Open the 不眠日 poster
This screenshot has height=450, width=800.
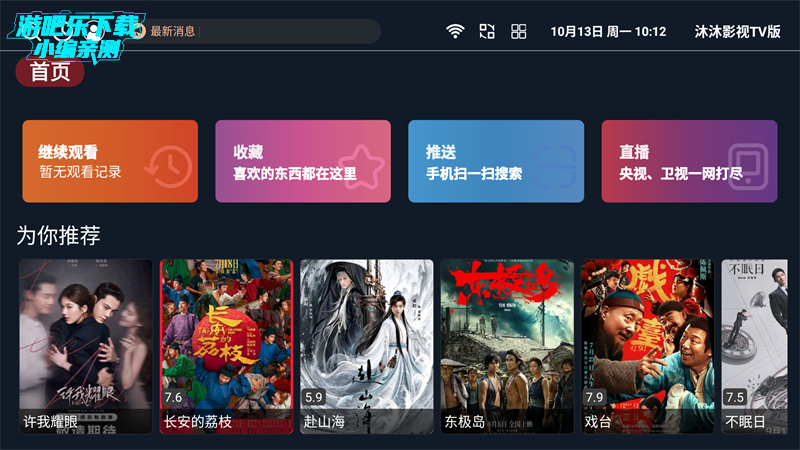click(760, 346)
